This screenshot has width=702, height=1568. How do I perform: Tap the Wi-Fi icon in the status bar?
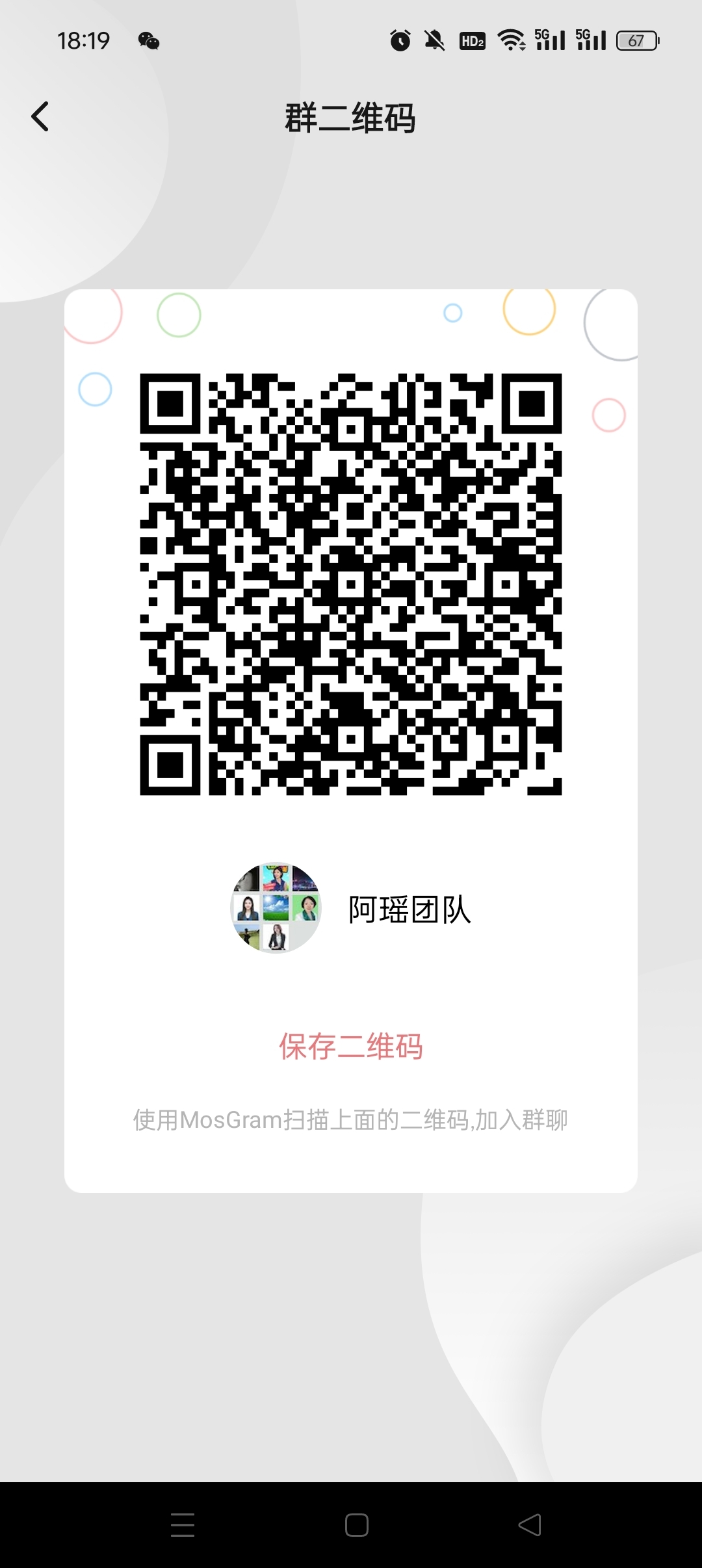click(x=511, y=39)
